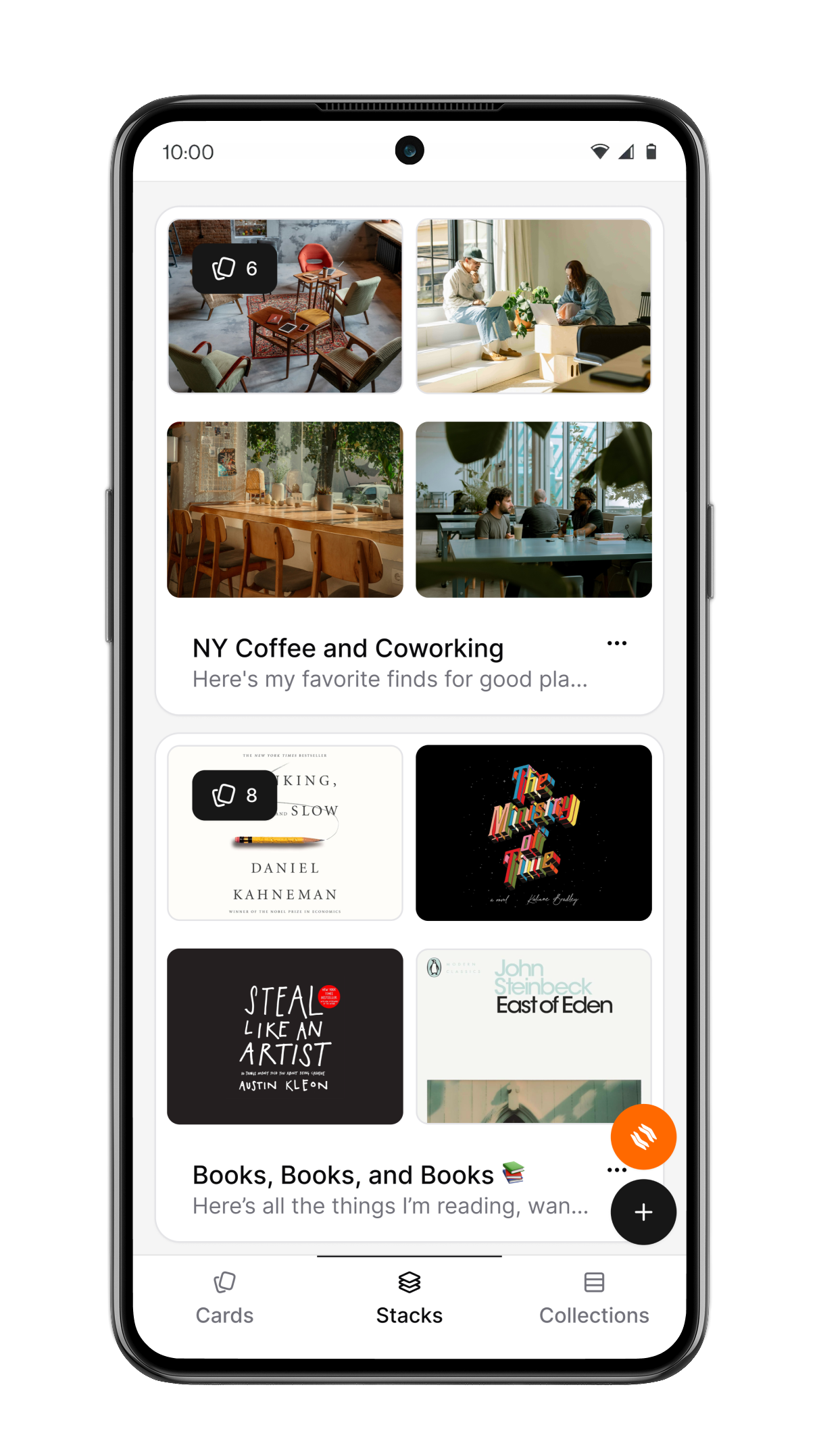Open the Daniel Kahneman book card
819x1456 pixels.
[285, 833]
